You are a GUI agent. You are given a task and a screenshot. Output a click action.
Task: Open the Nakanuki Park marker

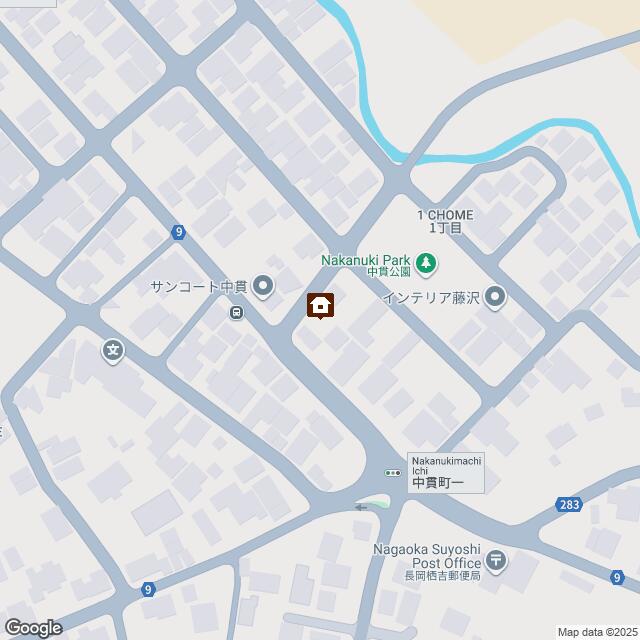coord(427,264)
